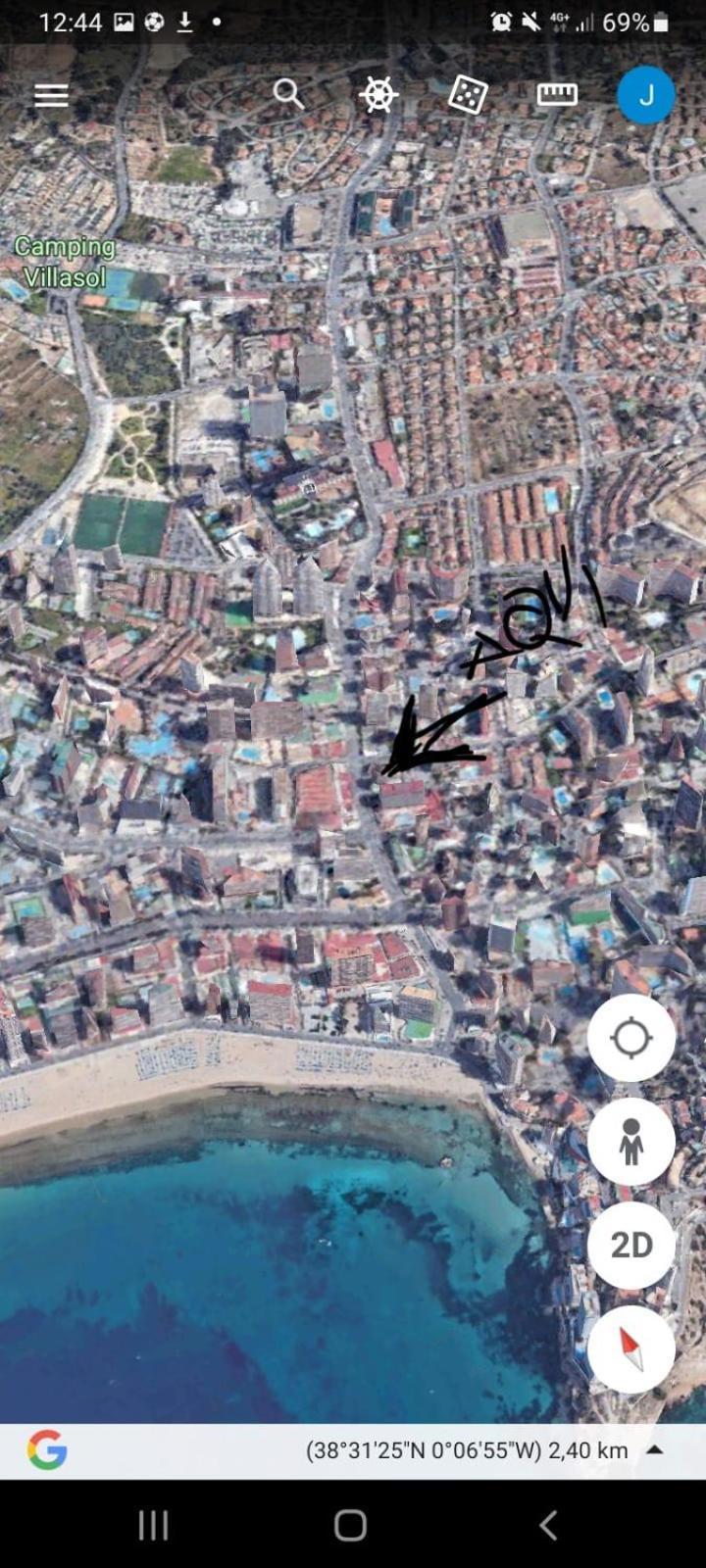Go back with system back button
Viewport: 706px width, 1568px height.
[x=549, y=1525]
